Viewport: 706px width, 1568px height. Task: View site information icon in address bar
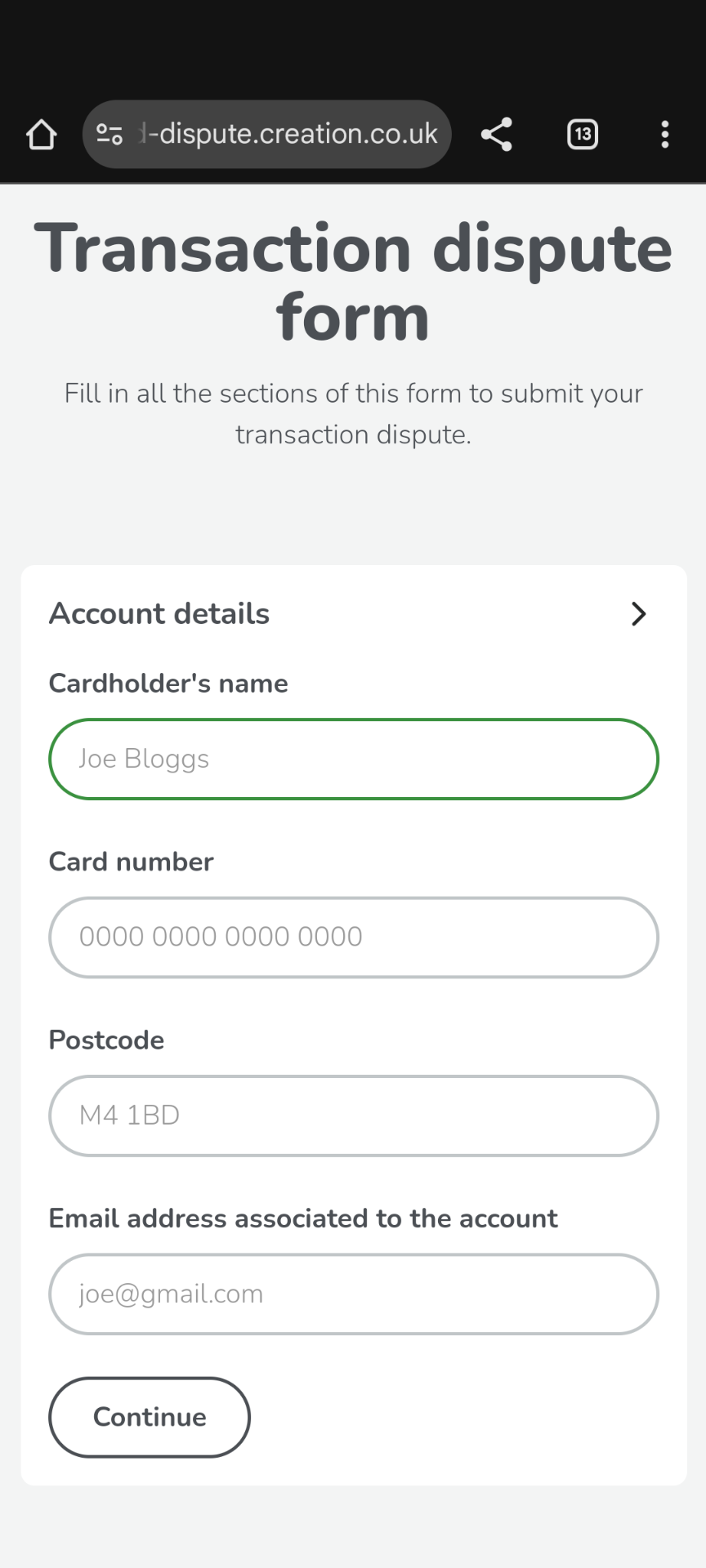pos(109,134)
